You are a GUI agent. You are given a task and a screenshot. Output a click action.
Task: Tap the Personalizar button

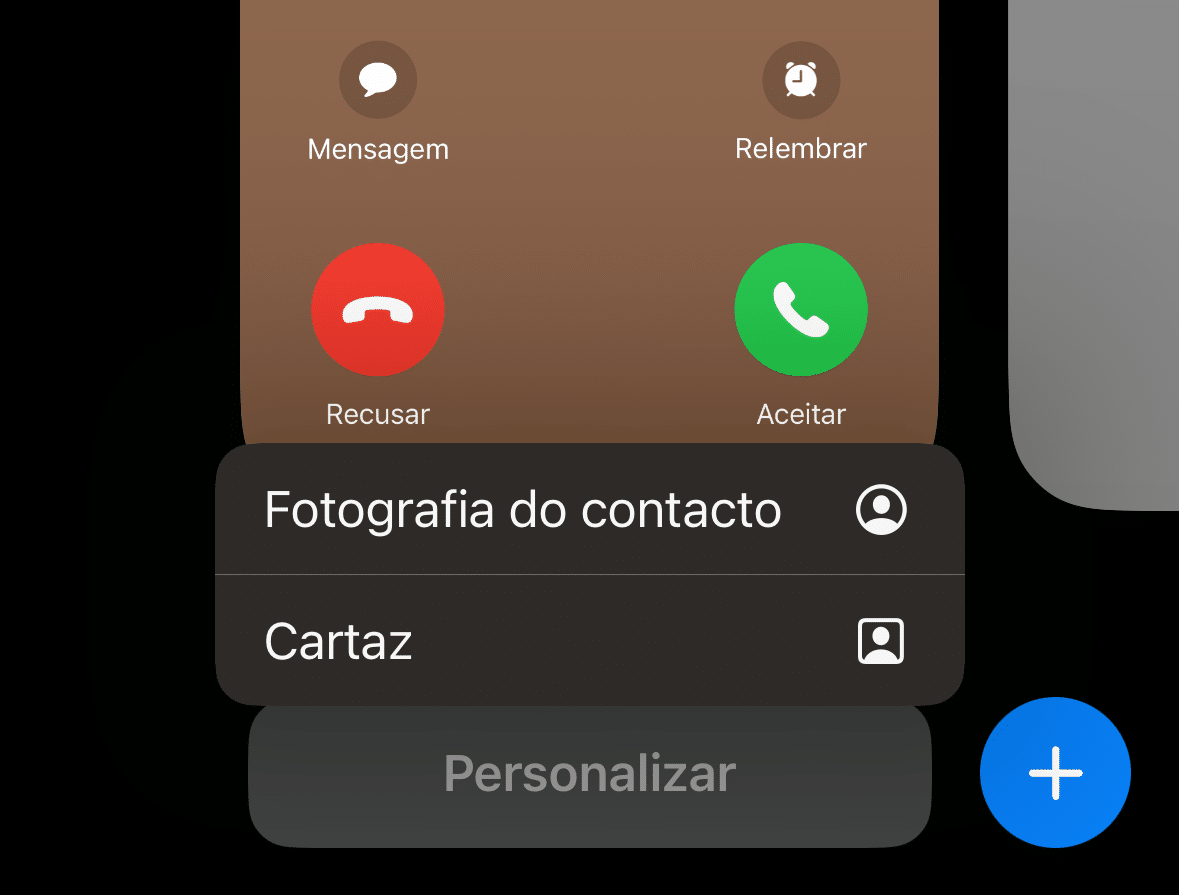(589, 775)
